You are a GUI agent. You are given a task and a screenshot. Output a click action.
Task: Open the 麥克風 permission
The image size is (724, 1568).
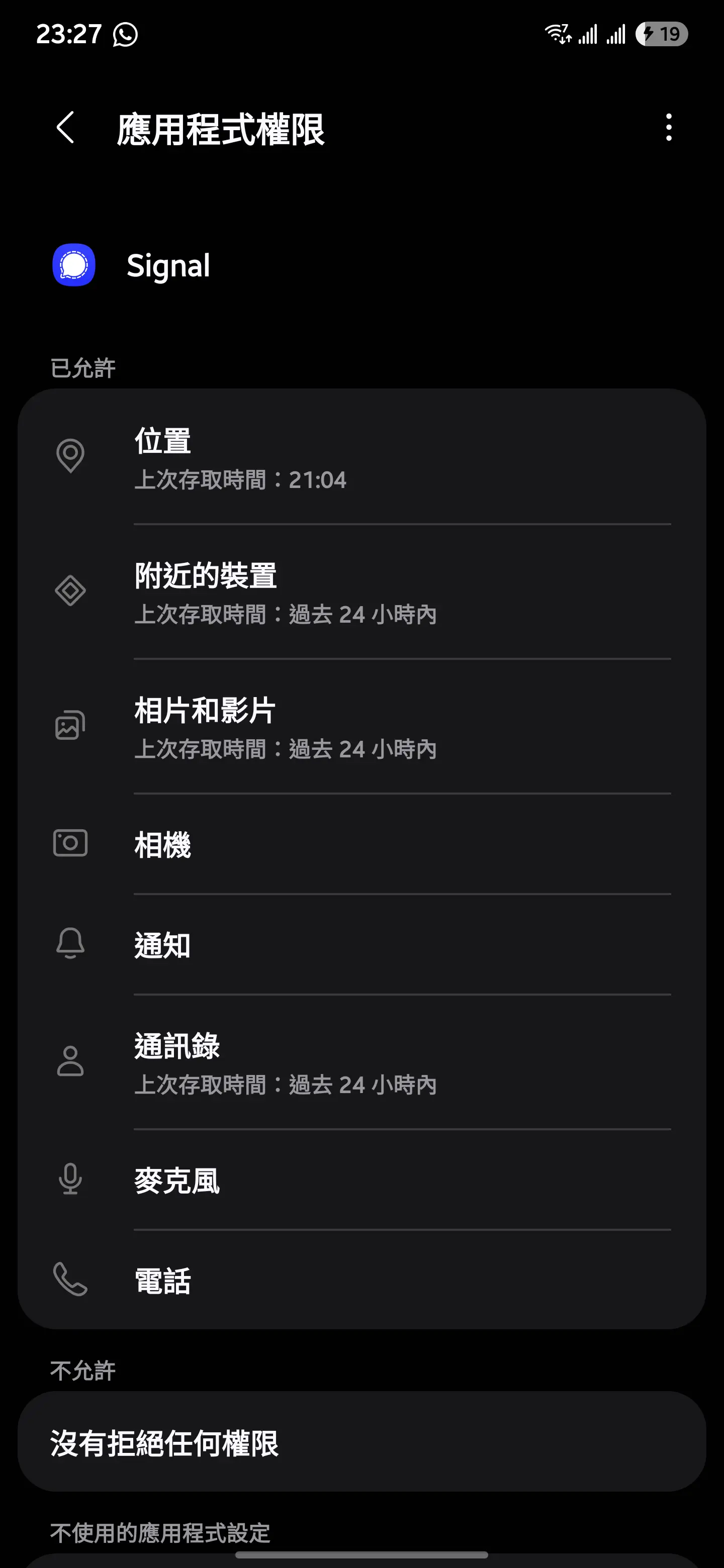pos(361,1180)
